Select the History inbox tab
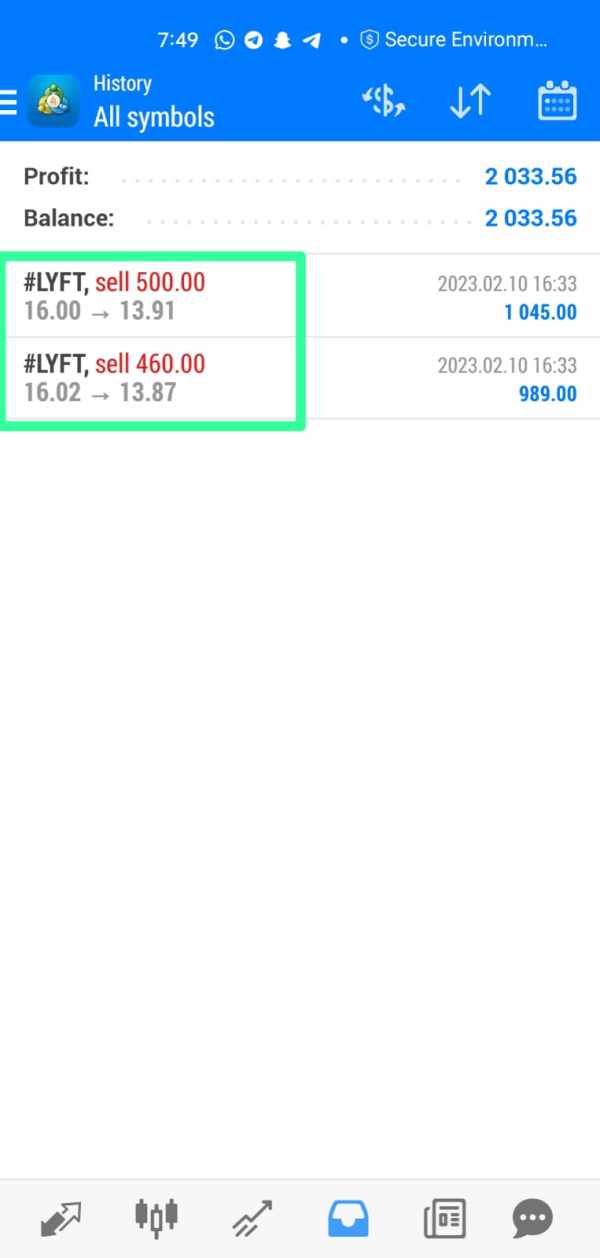This screenshot has height=1258, width=600. point(348,1219)
